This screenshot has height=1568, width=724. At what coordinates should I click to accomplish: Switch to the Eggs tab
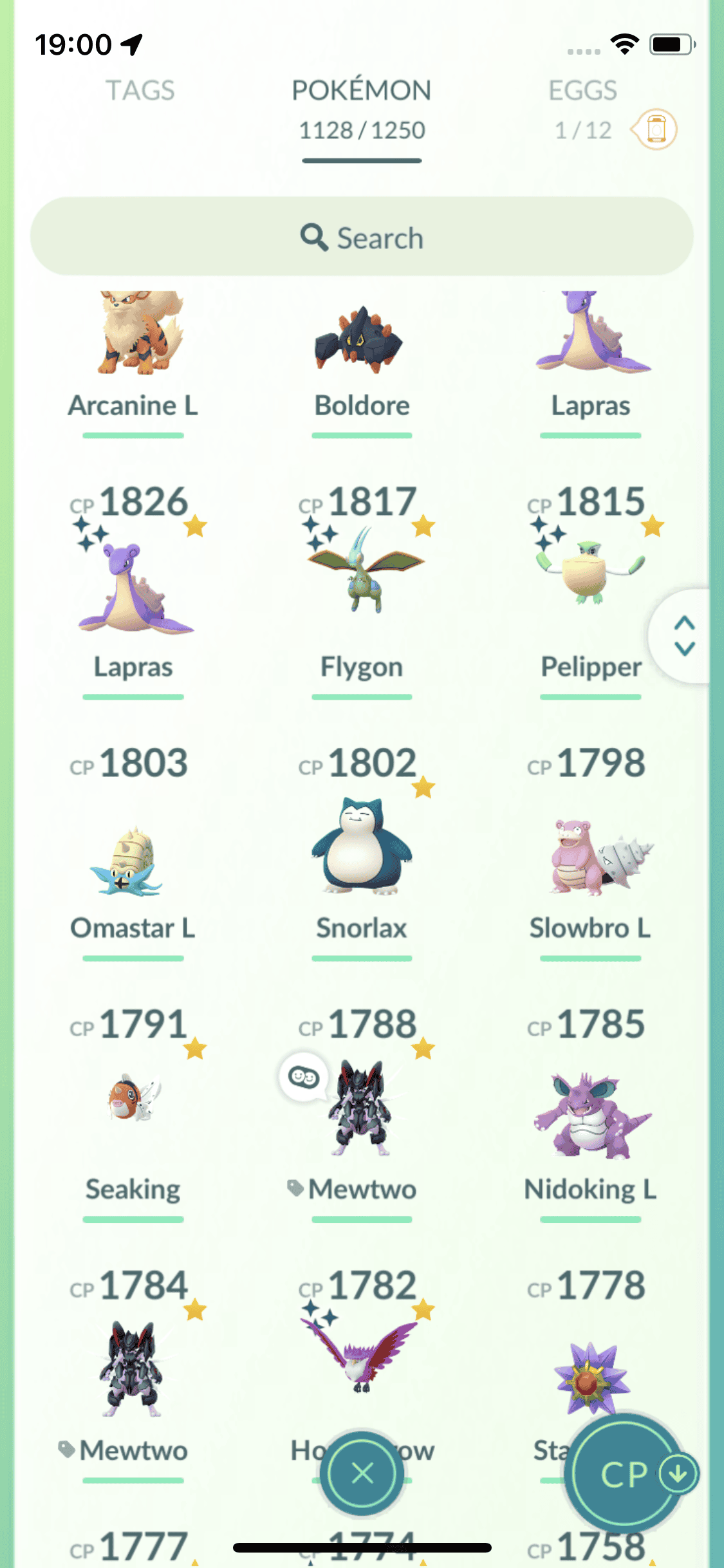tap(582, 91)
